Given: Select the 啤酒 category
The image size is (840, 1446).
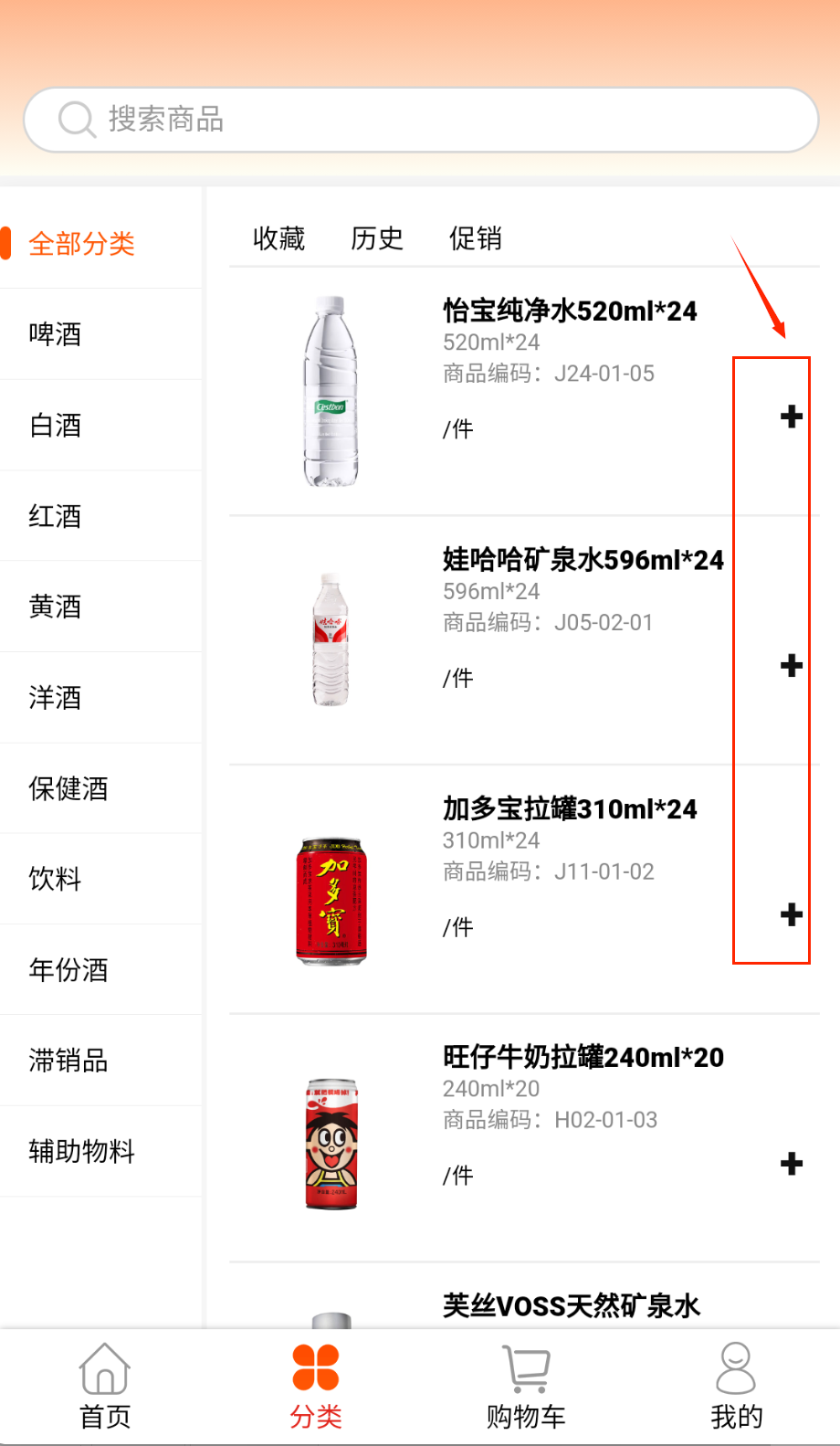Looking at the screenshot, I should click(56, 334).
